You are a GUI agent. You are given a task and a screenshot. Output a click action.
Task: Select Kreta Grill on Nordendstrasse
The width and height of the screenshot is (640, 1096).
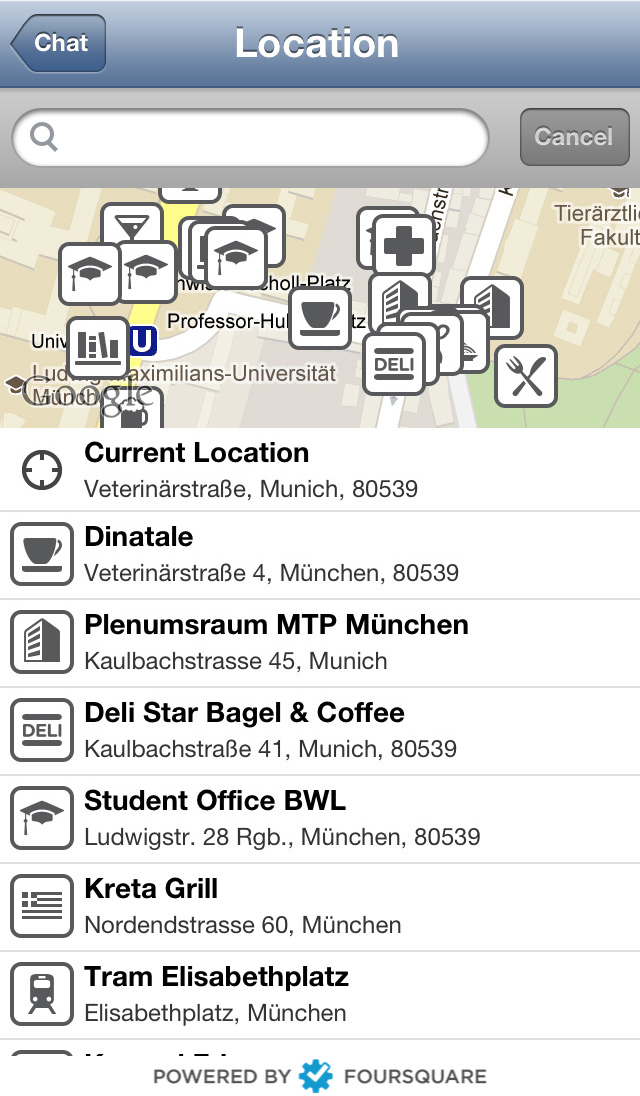tap(320, 906)
